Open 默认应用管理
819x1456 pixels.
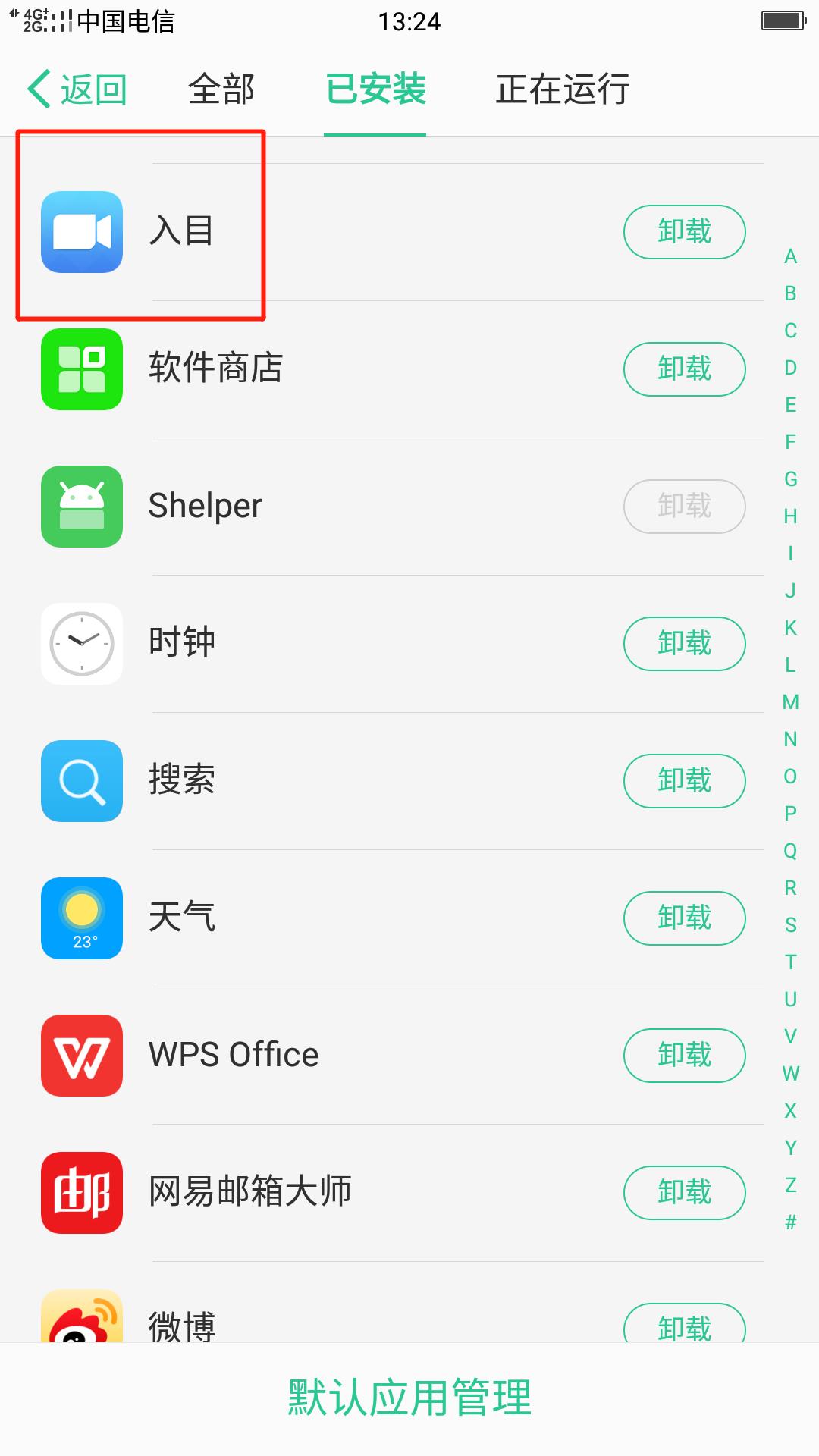409,1398
